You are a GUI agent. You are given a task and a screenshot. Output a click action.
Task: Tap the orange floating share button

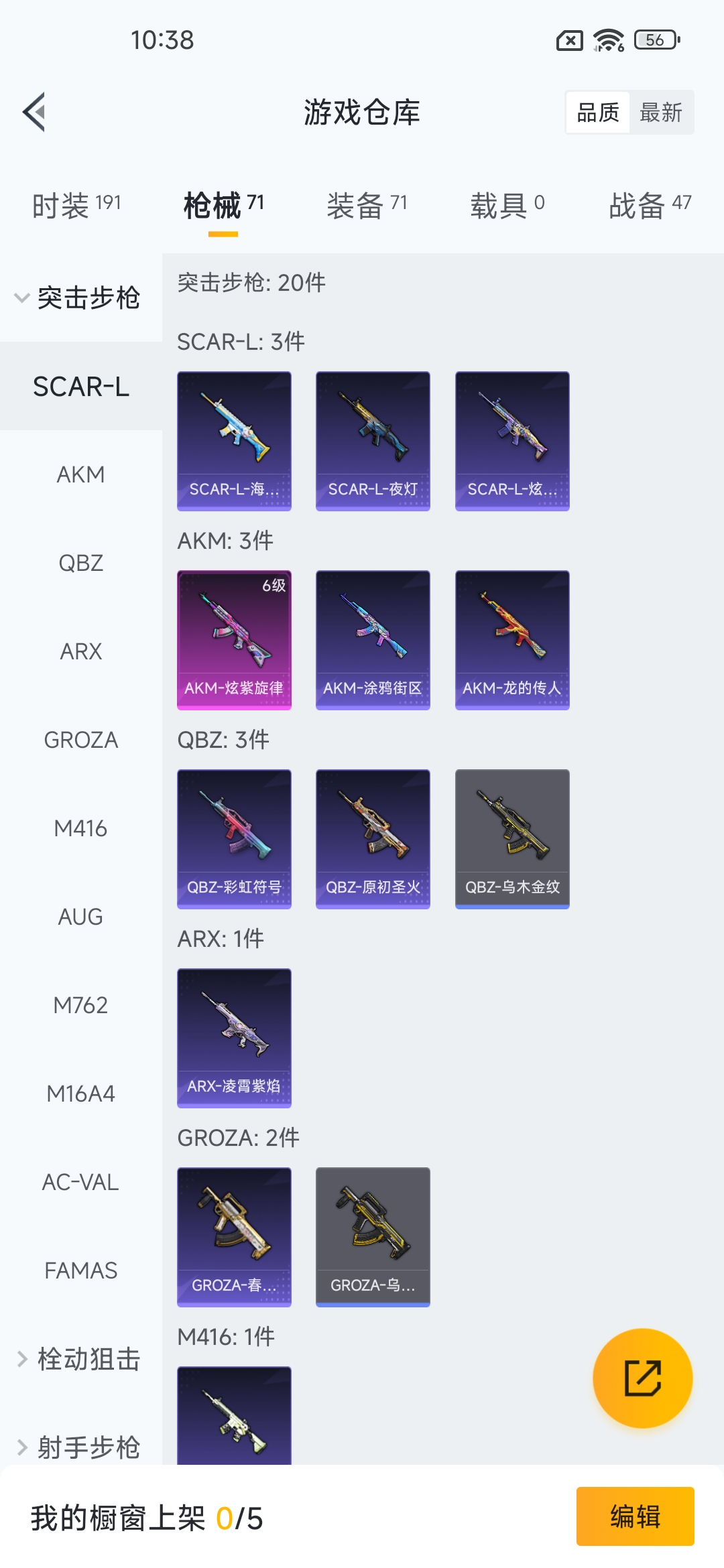tap(642, 1378)
